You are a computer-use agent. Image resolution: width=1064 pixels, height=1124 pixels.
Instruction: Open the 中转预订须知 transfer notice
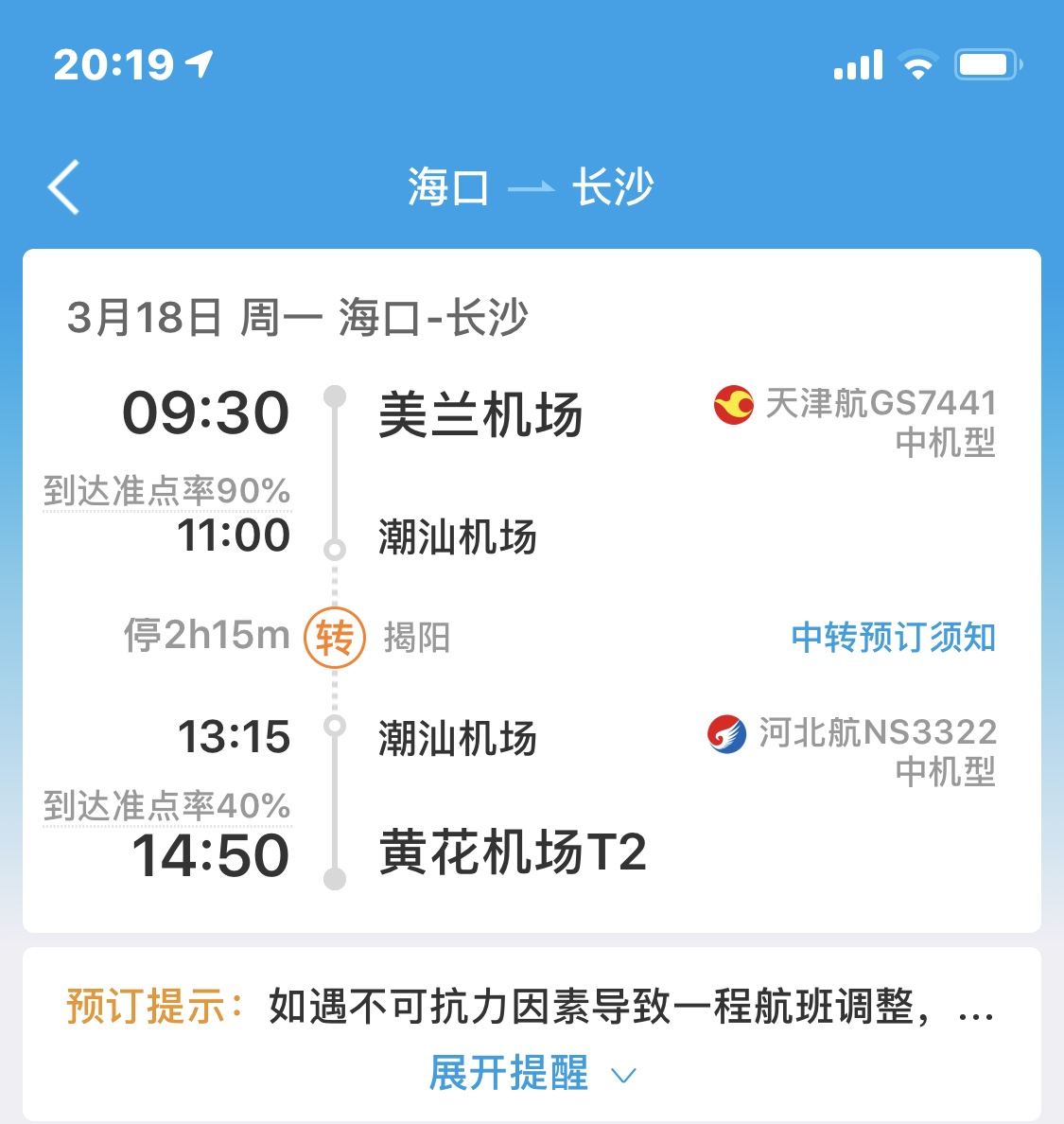tap(894, 639)
